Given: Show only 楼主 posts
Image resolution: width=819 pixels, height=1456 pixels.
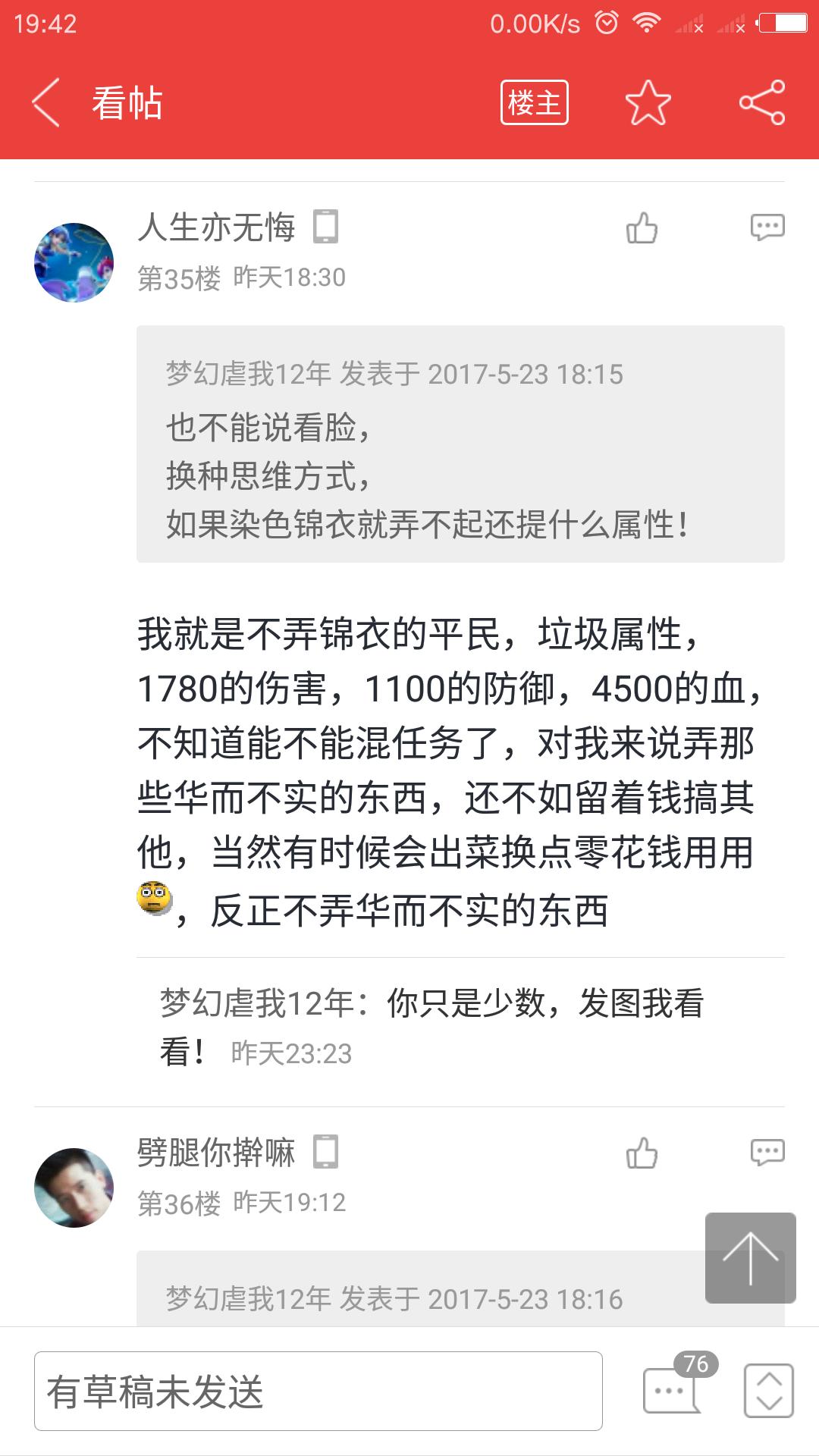Looking at the screenshot, I should pyautogui.click(x=534, y=102).
